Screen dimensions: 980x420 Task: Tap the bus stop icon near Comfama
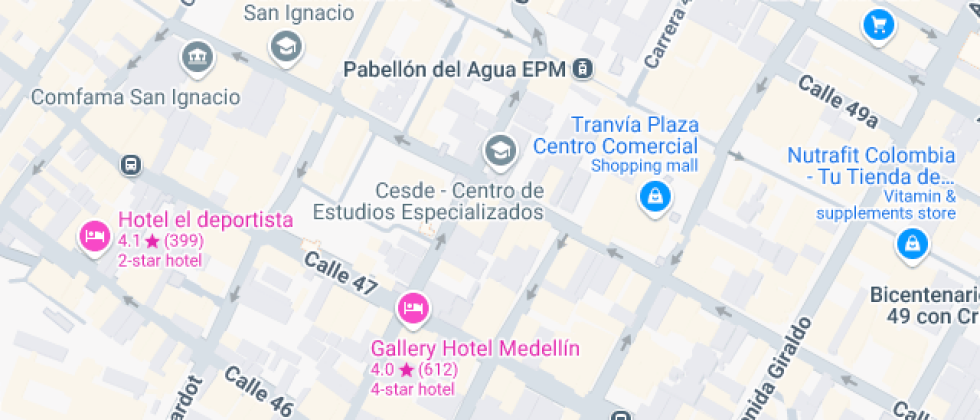tap(130, 165)
